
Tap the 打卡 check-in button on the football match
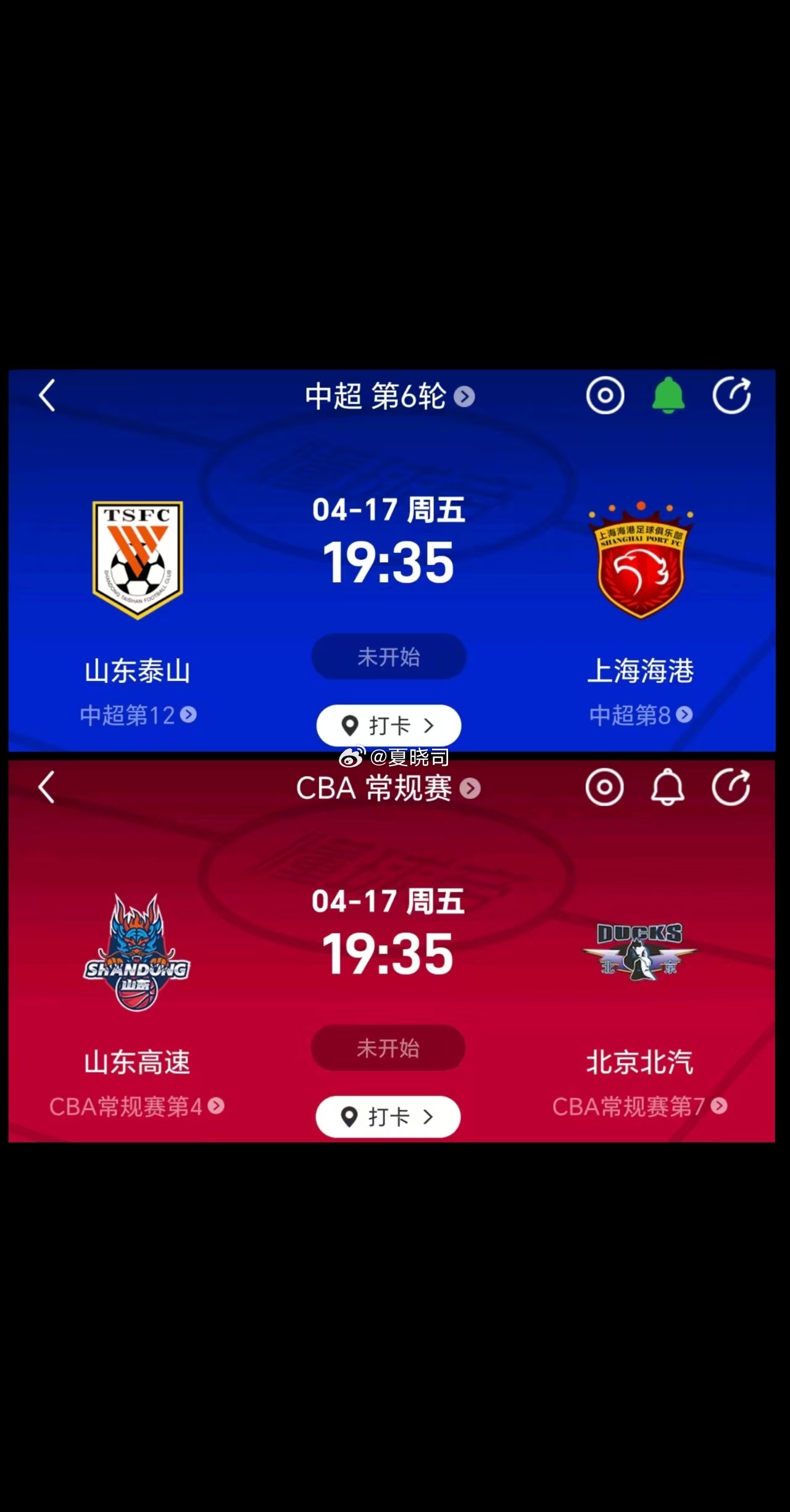(x=388, y=725)
